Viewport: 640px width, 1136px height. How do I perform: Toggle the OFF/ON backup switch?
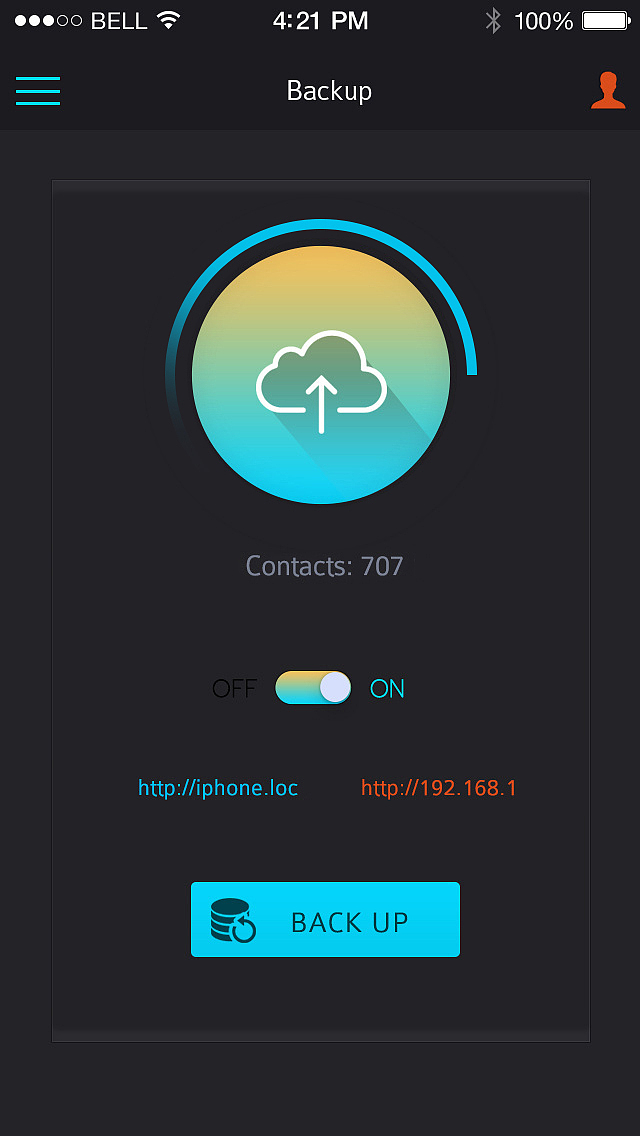(x=313, y=688)
